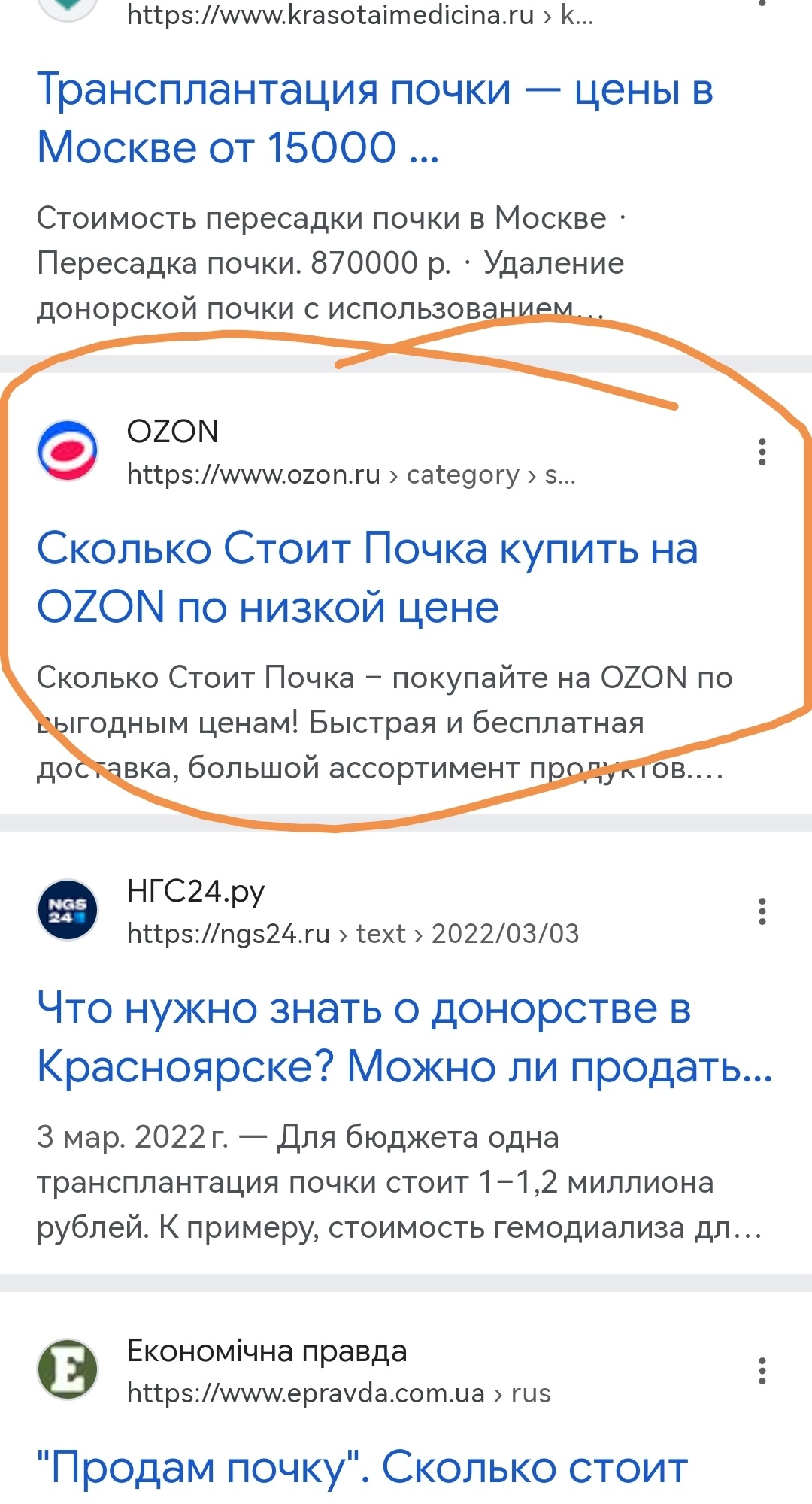Open the OZON result 'Сколько Стоит Почка'
The height and width of the screenshot is (1504, 812).
367,577
